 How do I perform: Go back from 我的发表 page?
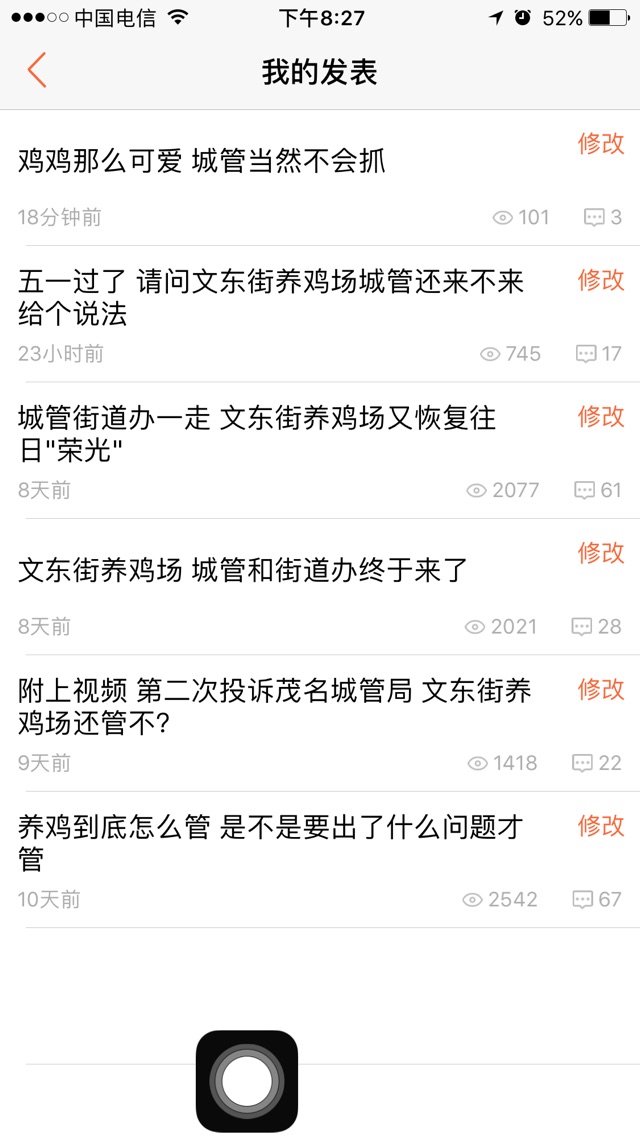click(37, 71)
